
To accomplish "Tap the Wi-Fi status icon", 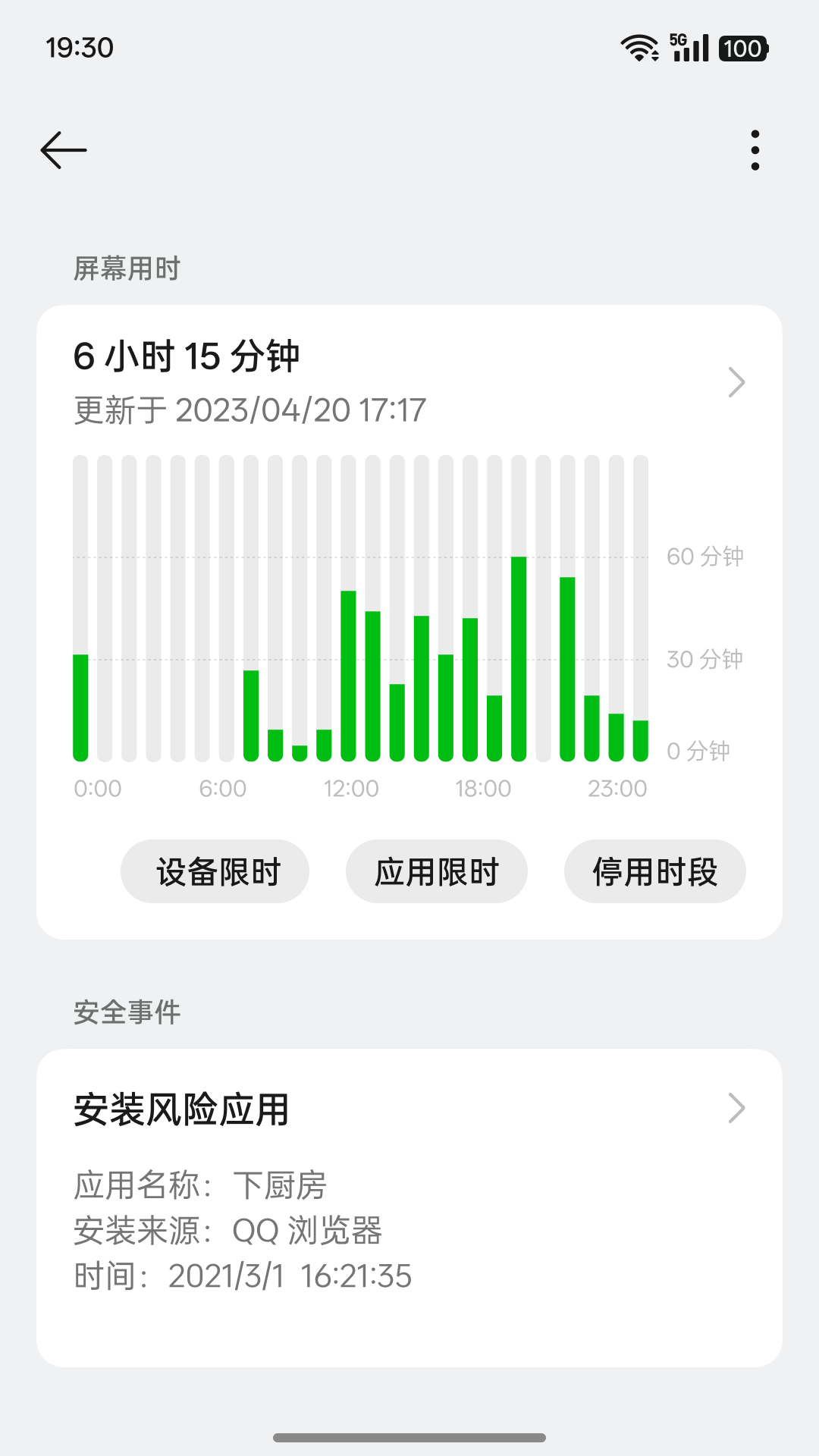I will tap(638, 49).
